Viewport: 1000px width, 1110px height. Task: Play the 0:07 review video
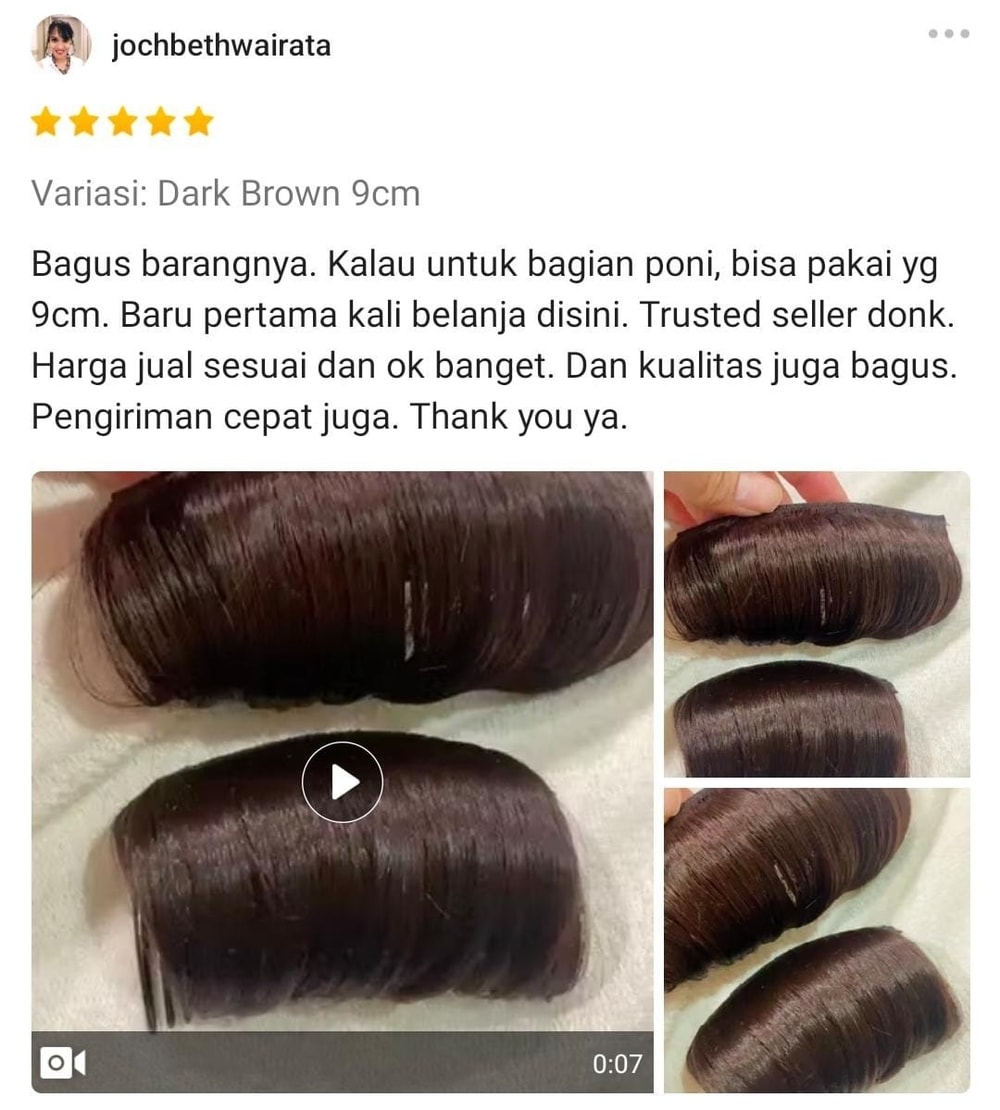342,782
